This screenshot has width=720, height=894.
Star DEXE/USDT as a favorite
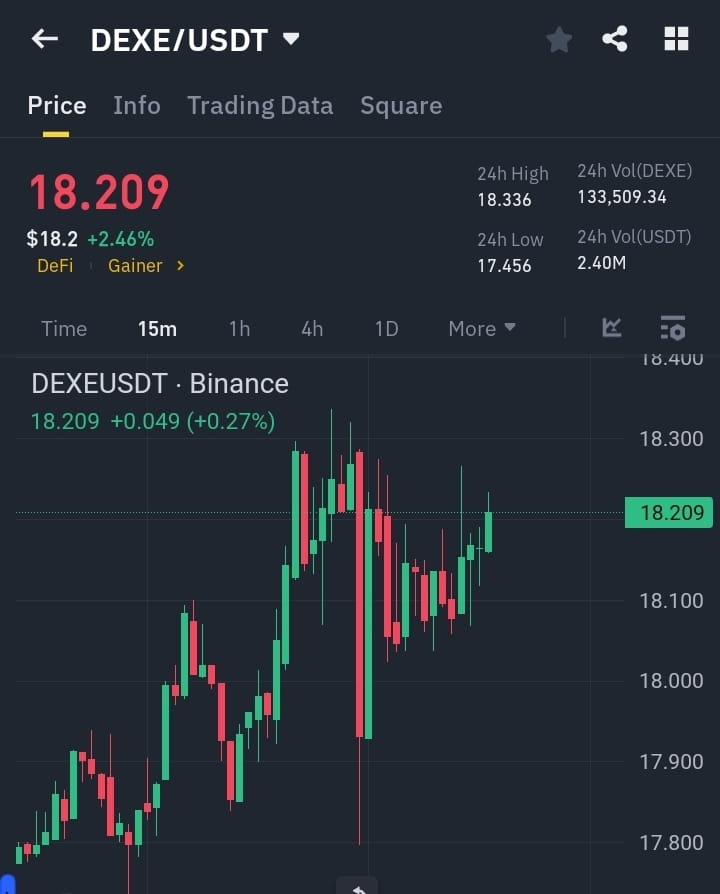click(558, 39)
